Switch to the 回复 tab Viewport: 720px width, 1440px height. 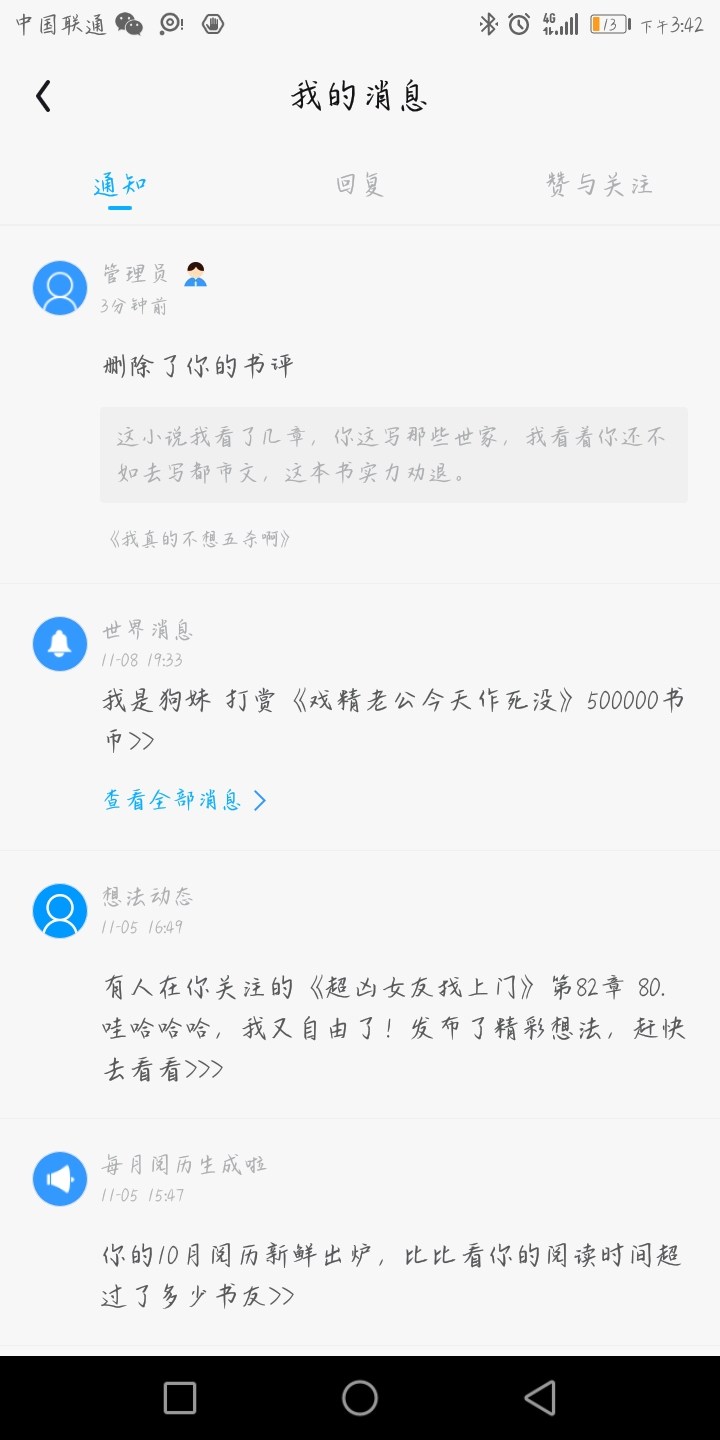pos(360,185)
